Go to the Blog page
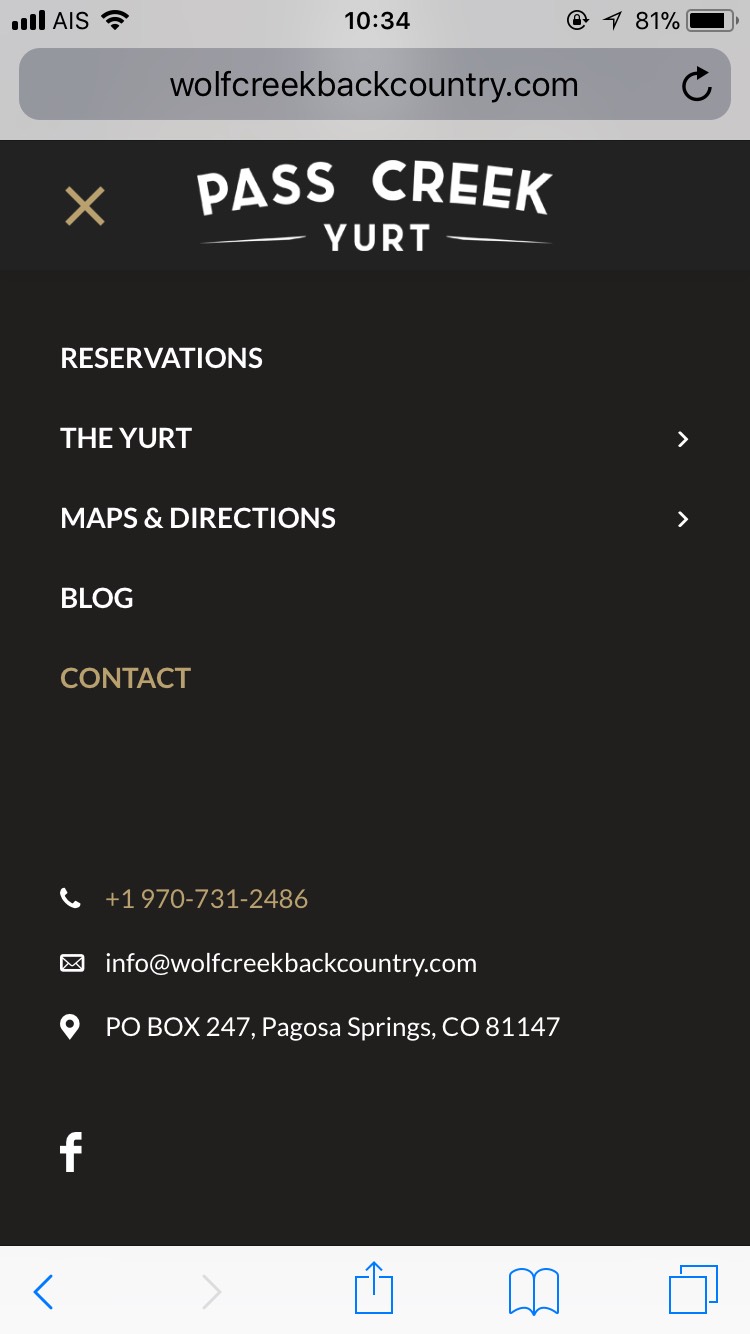The height and width of the screenshot is (1334, 750). [97, 598]
